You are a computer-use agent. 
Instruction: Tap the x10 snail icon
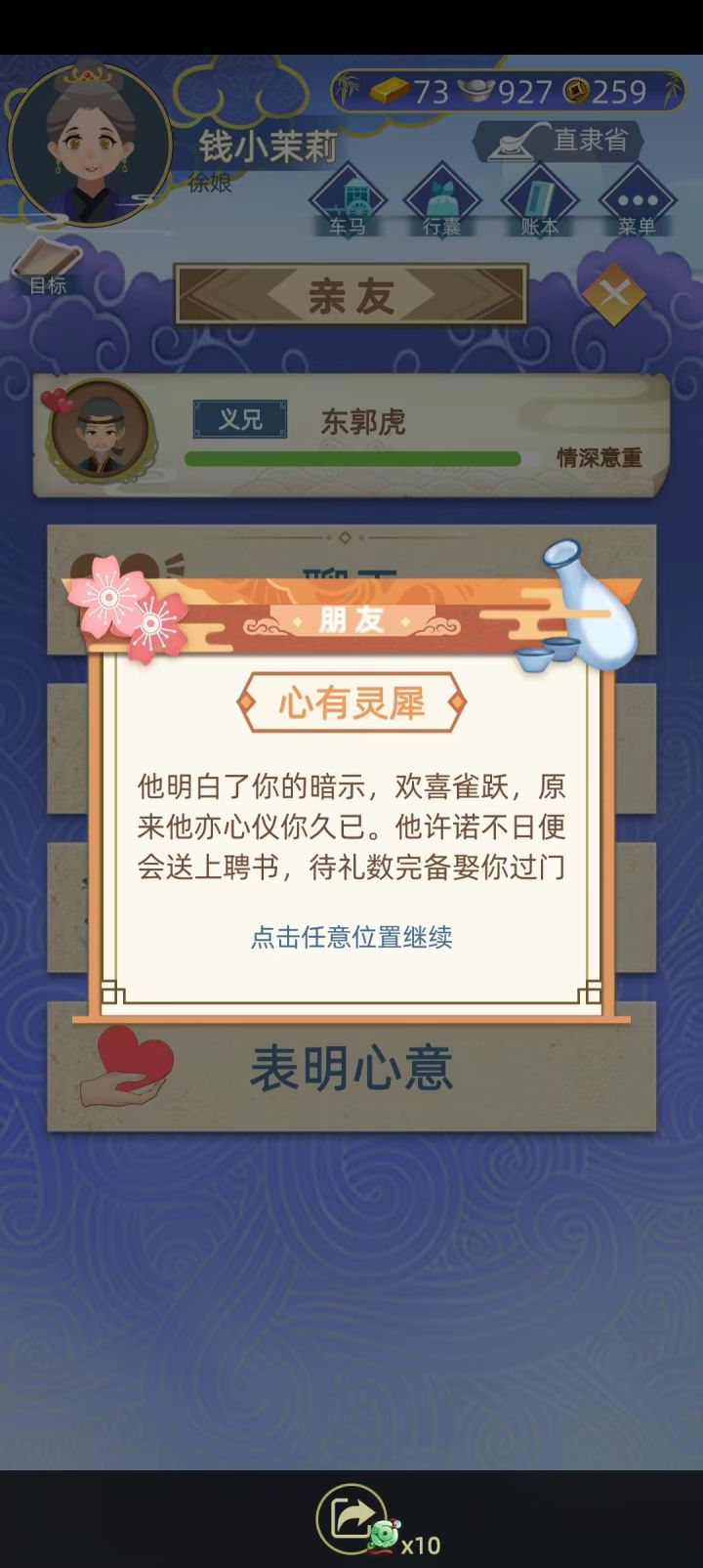(389, 1536)
